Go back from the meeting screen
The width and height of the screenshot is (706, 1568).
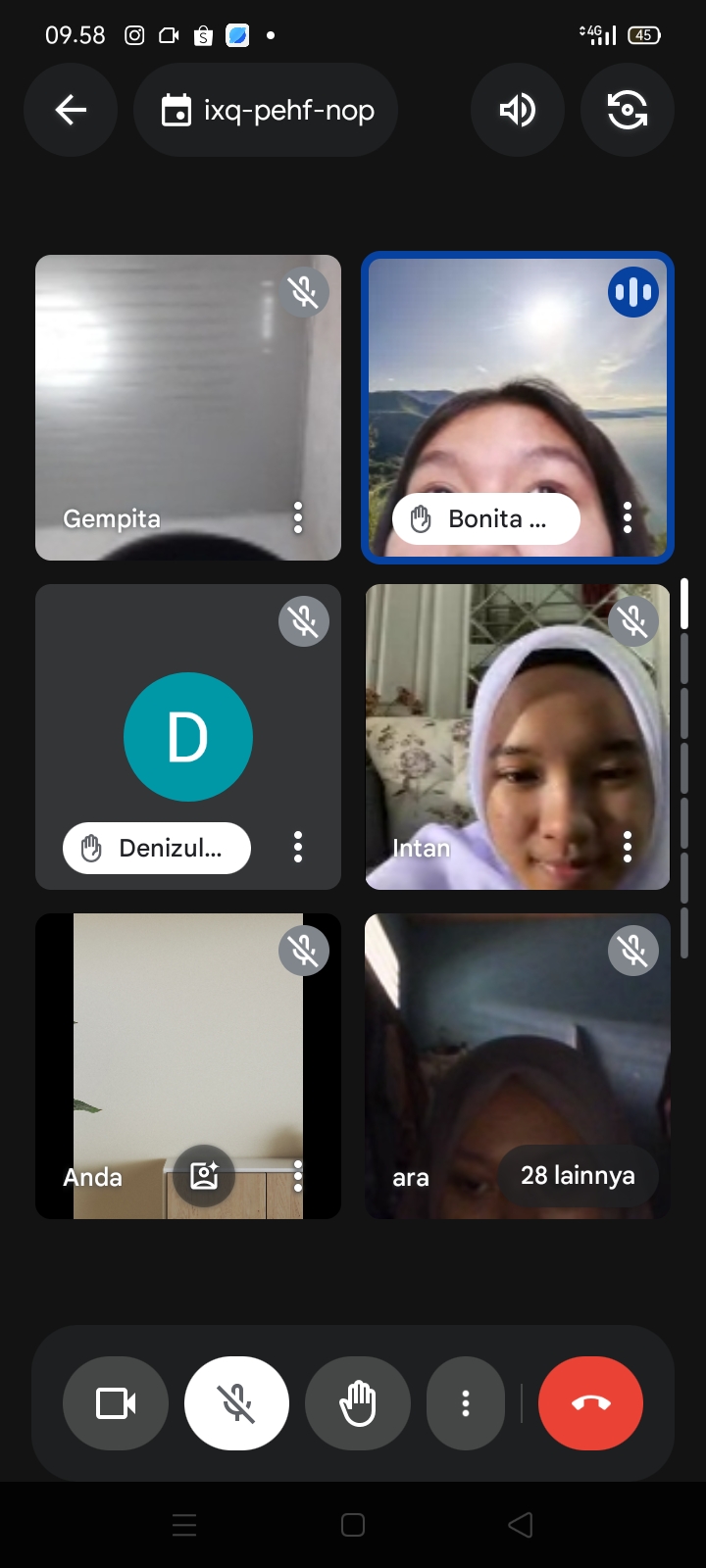pyautogui.click(x=71, y=110)
